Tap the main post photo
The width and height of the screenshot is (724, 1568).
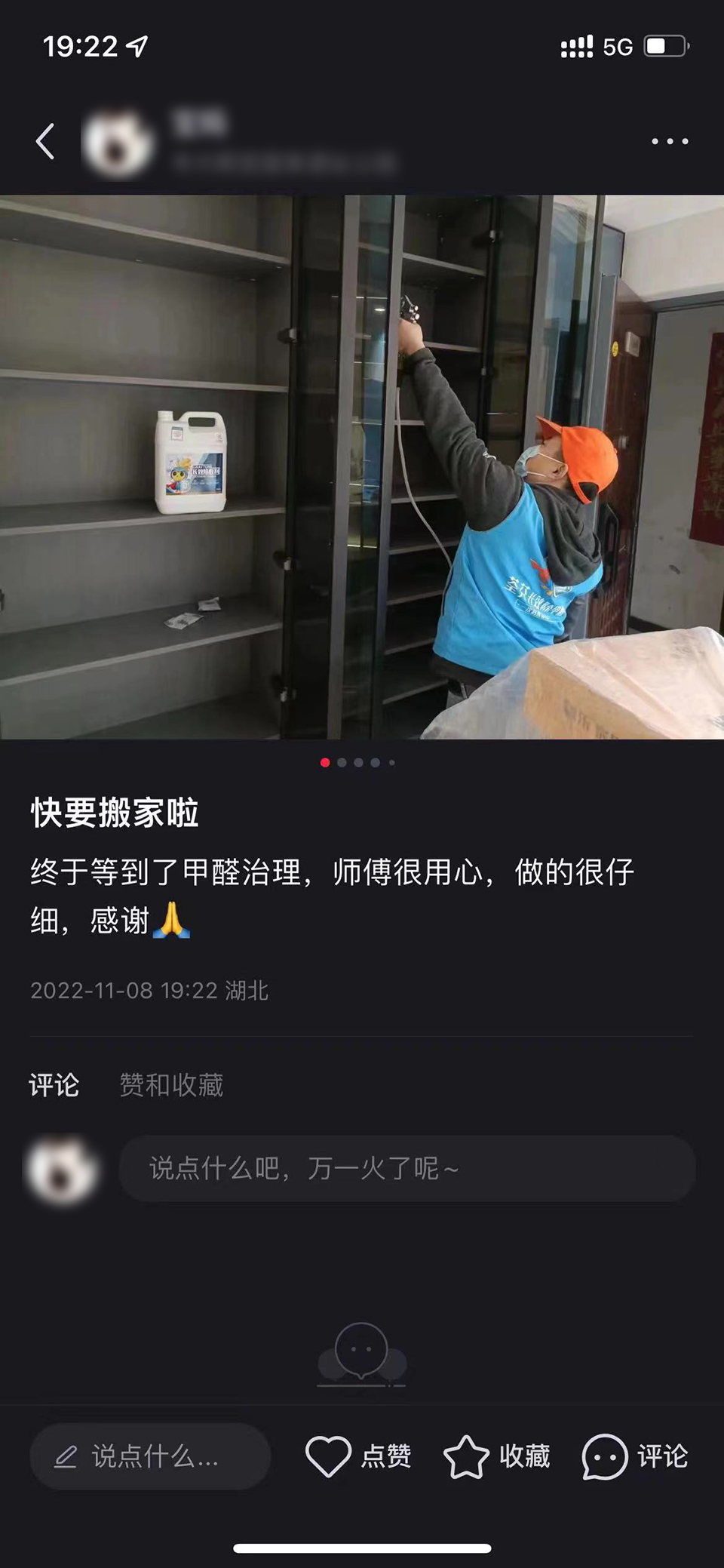(x=362, y=466)
